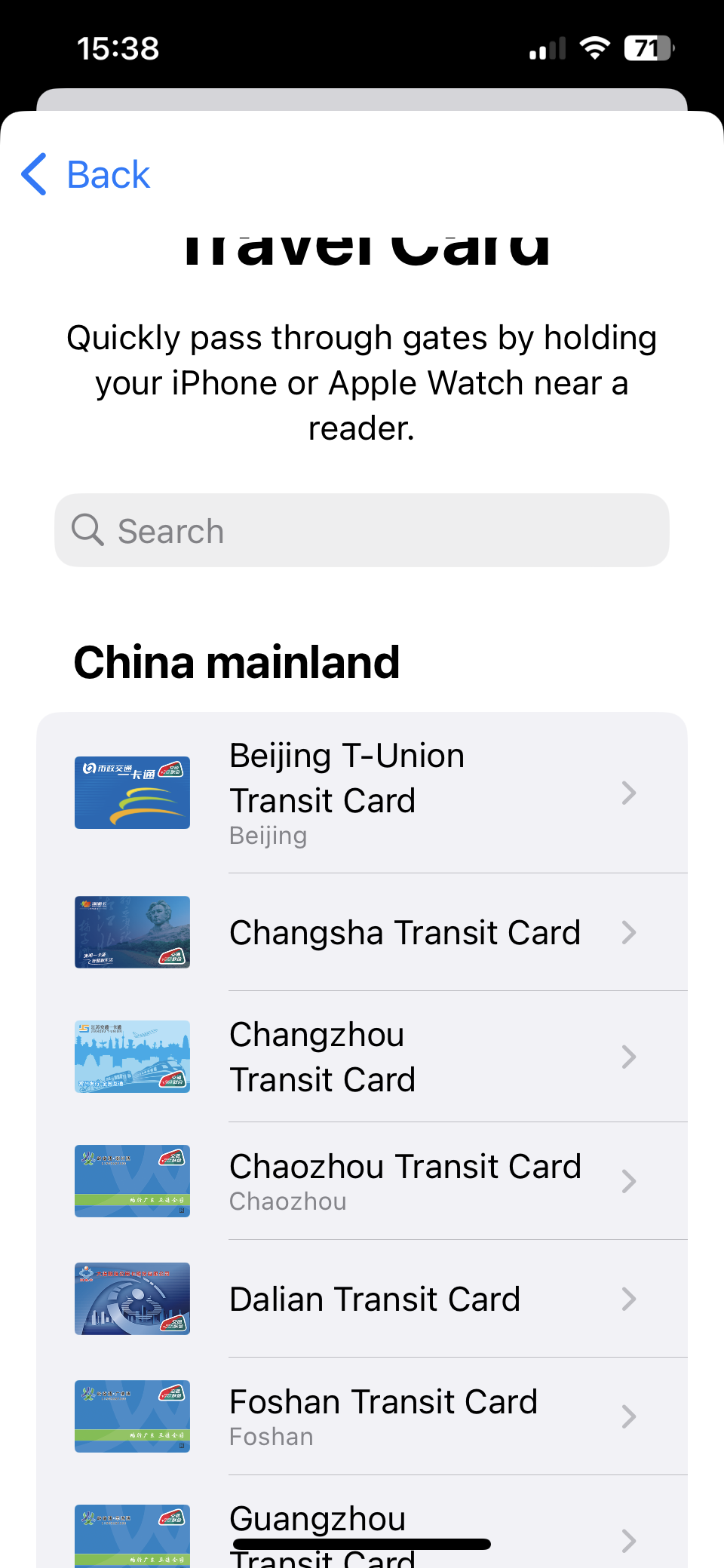The image size is (724, 1568).
Task: Add the Foshan Transit Card
Action: tap(362, 1416)
